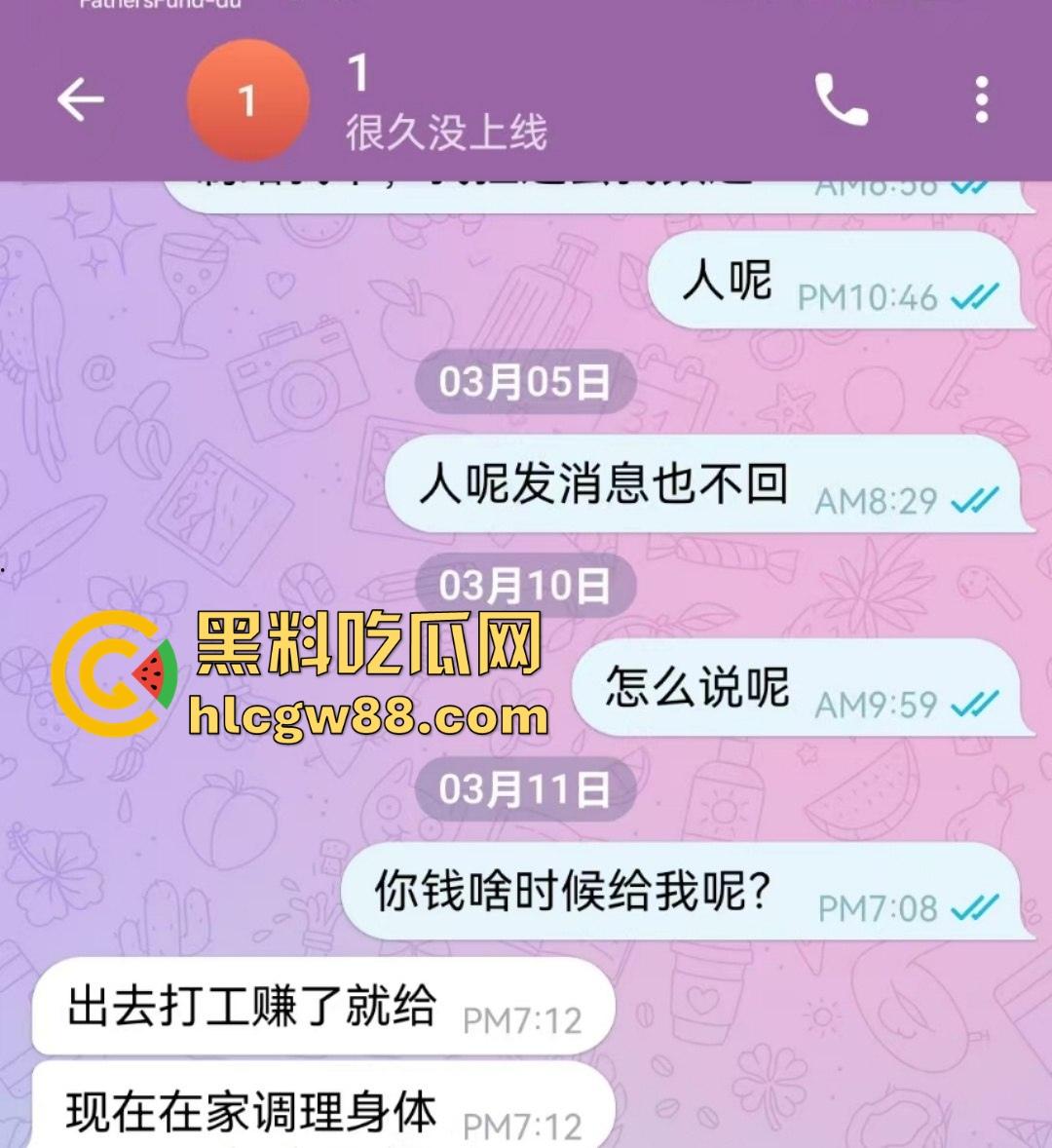Image resolution: width=1052 pixels, height=1148 pixels.
Task: Open the profile via orange avatar
Action: [247, 100]
